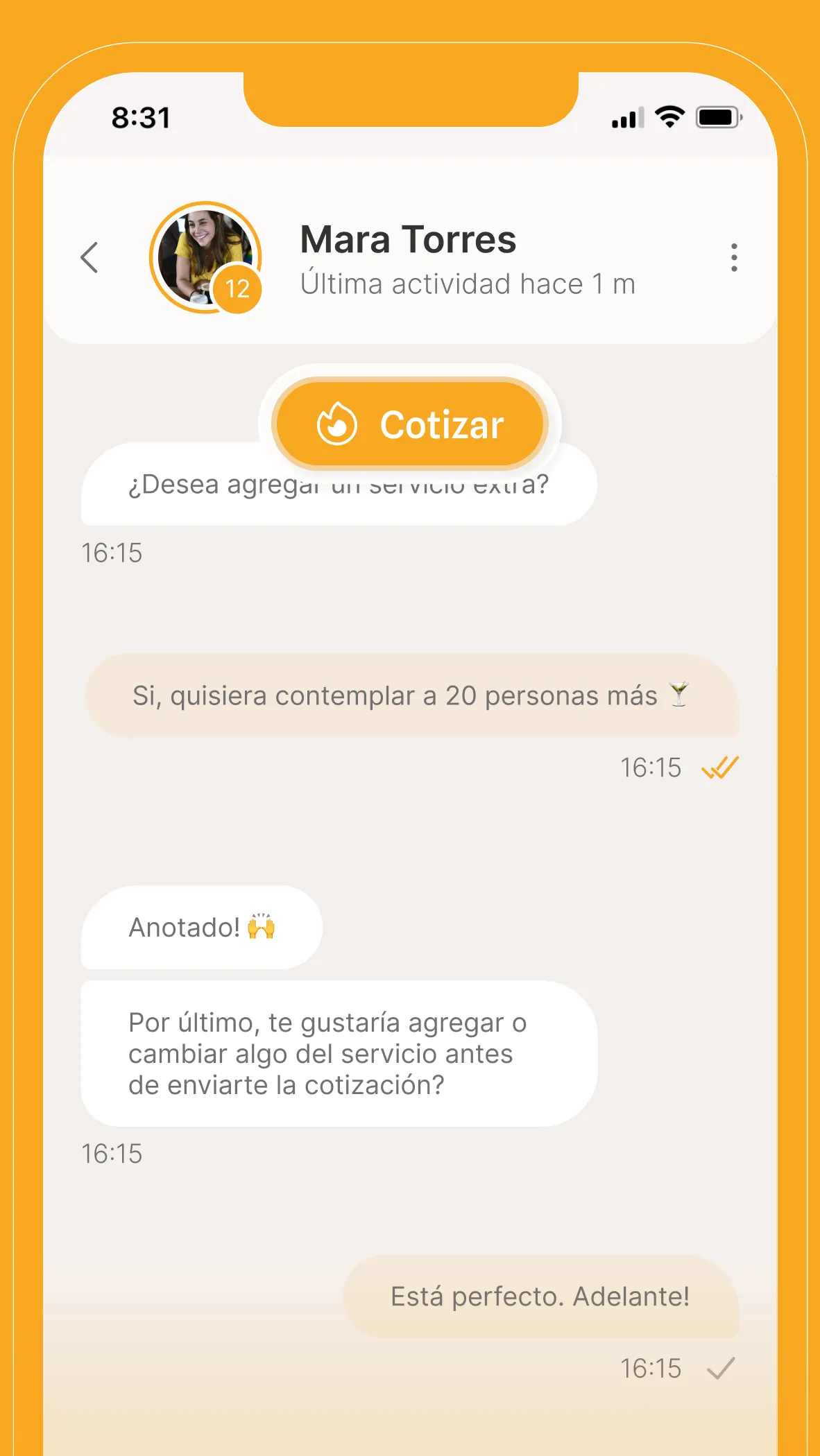Open the three-dot options menu
This screenshot has width=820, height=1456.
(733, 257)
